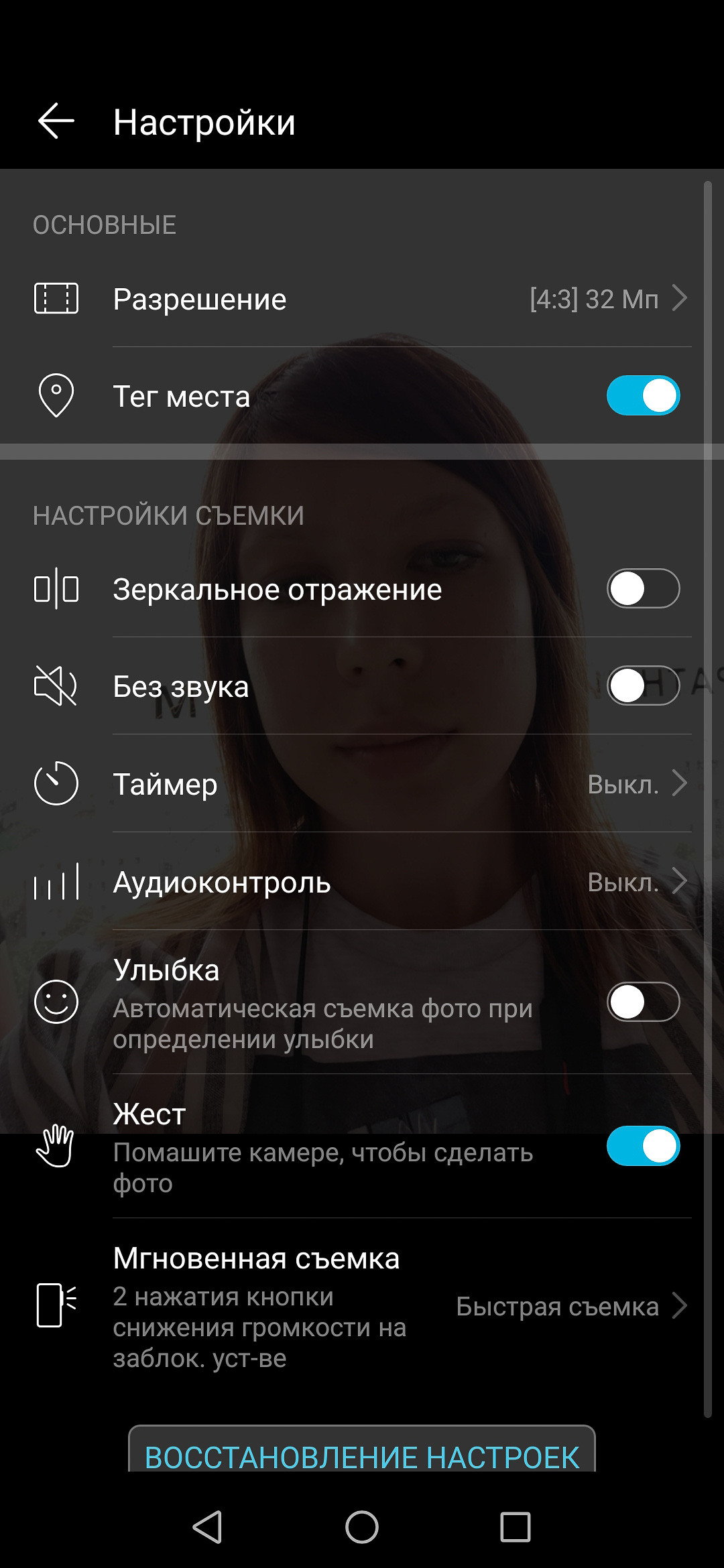Open Аудиоконтроль options
Screen dimensions: 724x1568
[x=362, y=881]
